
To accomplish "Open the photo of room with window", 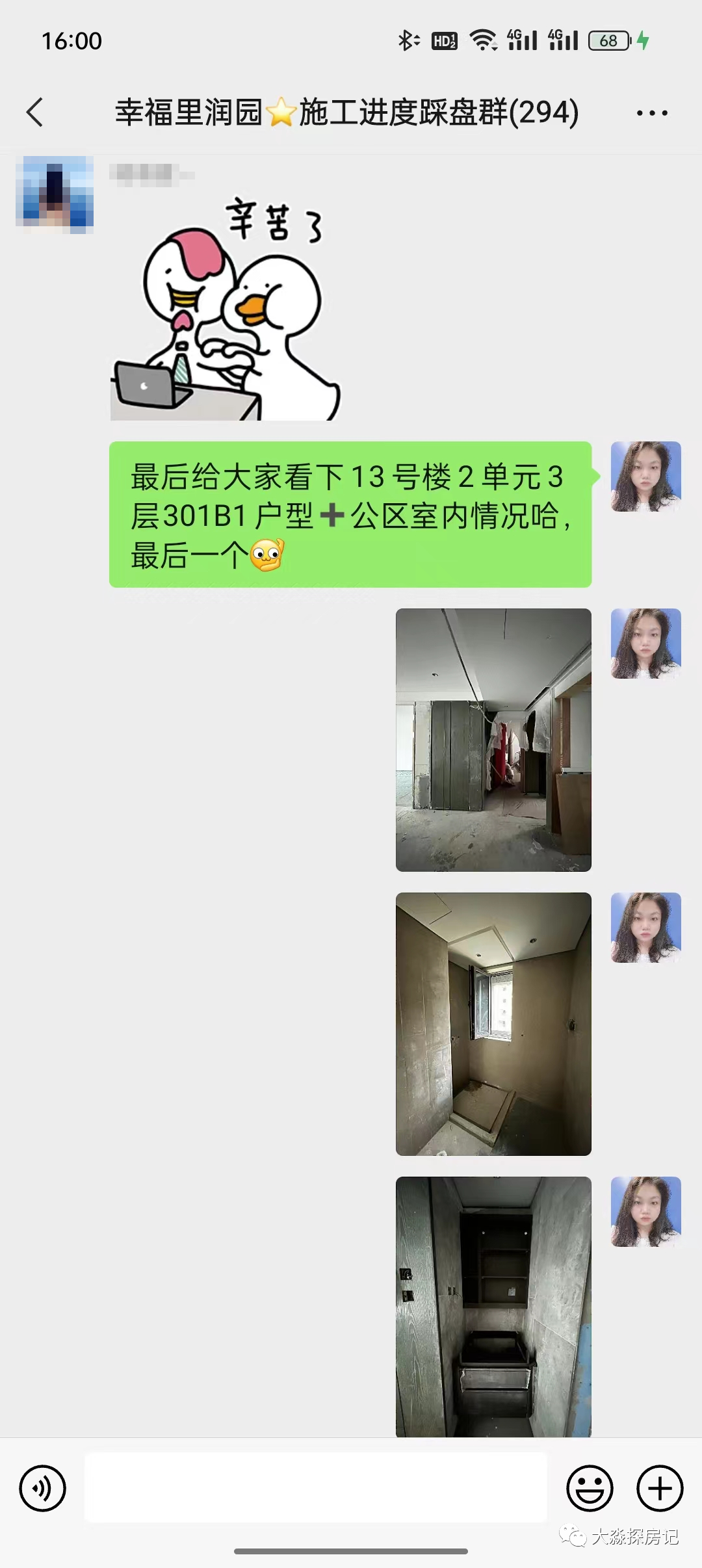I will 493,1024.
